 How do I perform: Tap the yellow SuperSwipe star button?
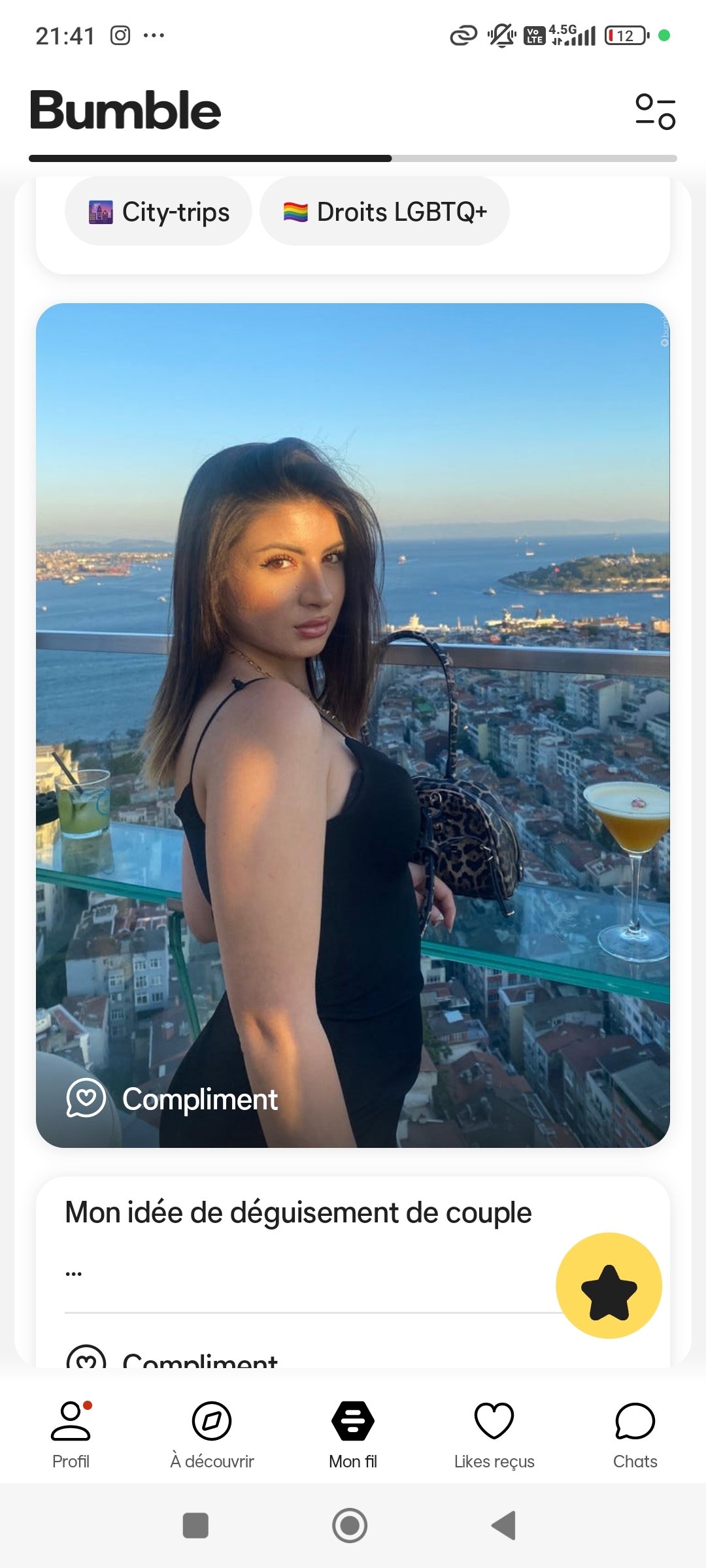pos(609,1285)
